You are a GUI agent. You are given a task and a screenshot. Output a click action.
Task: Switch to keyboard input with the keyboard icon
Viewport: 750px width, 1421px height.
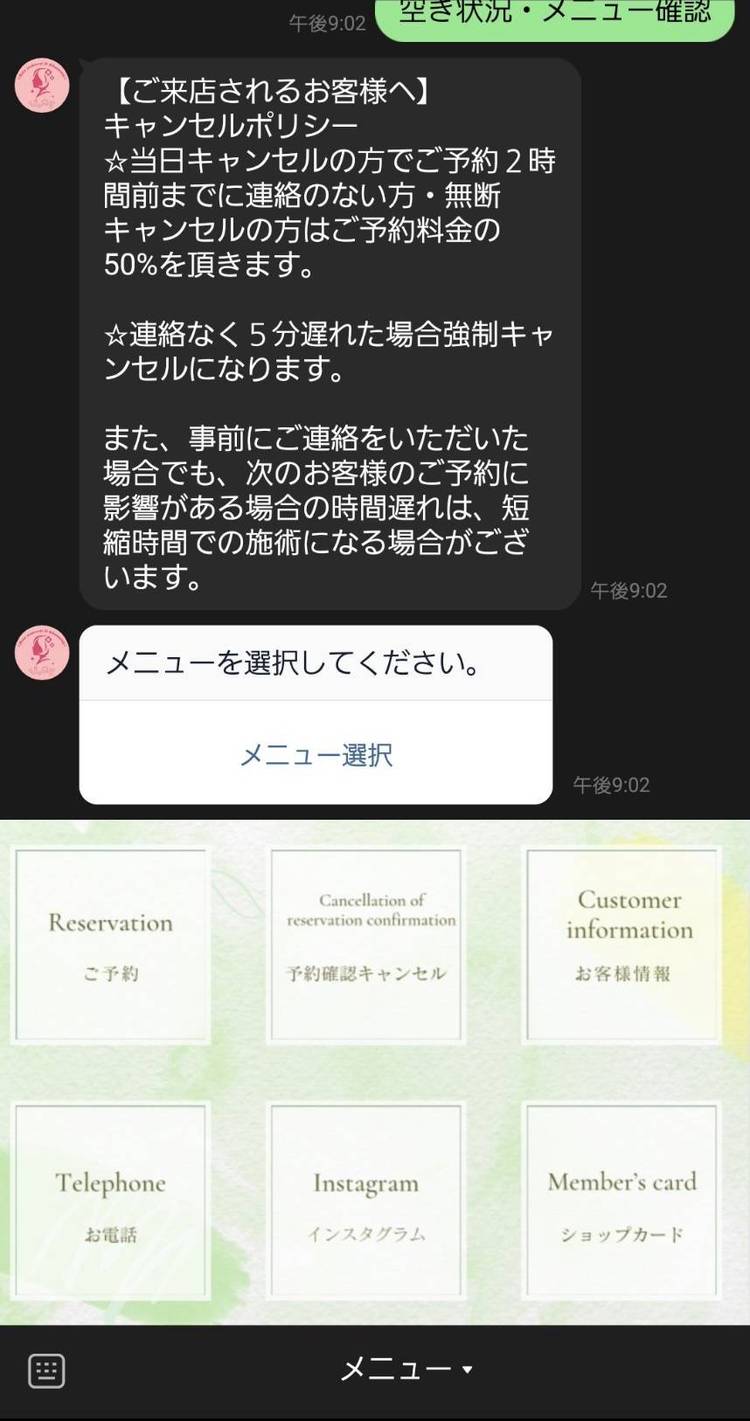[47, 1370]
